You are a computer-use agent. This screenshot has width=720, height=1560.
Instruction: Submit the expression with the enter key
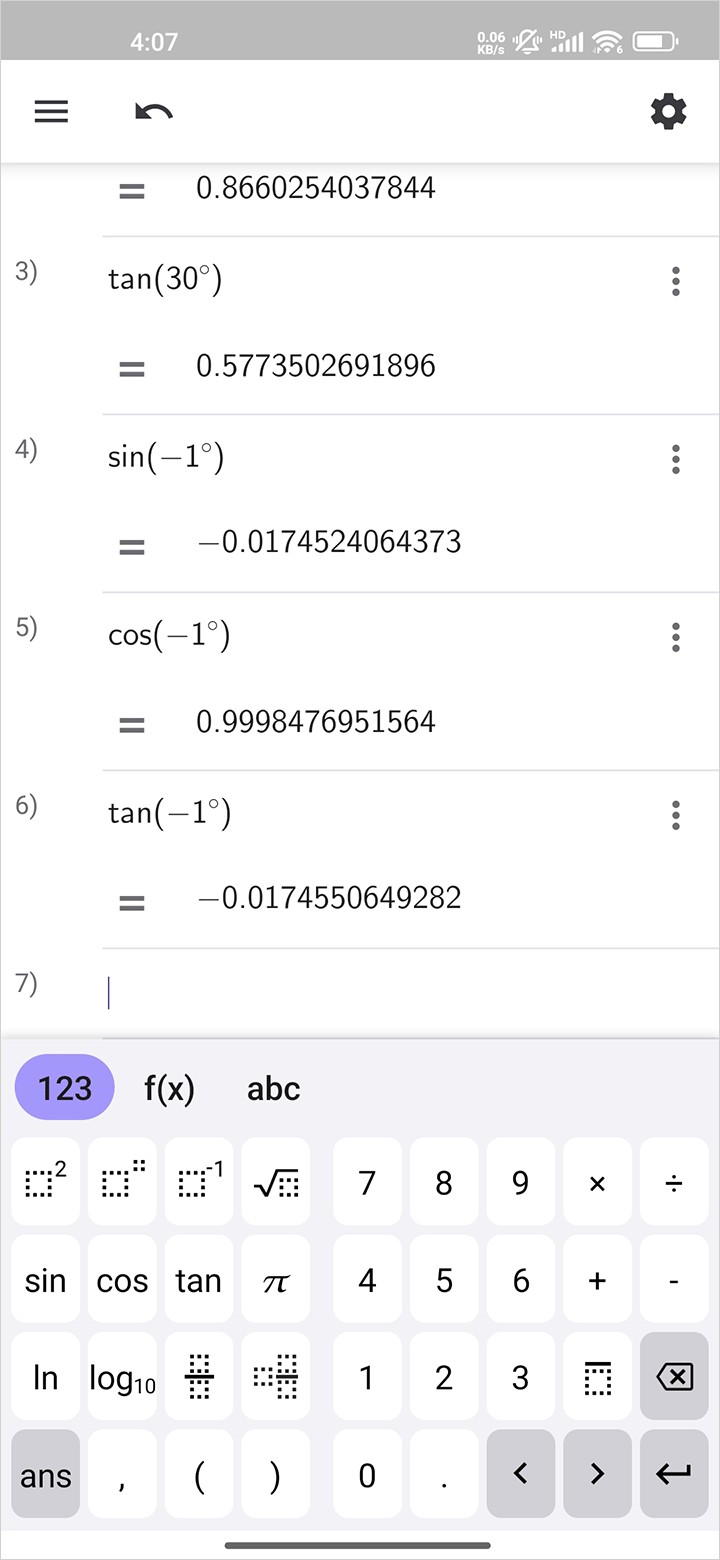[x=674, y=1475]
